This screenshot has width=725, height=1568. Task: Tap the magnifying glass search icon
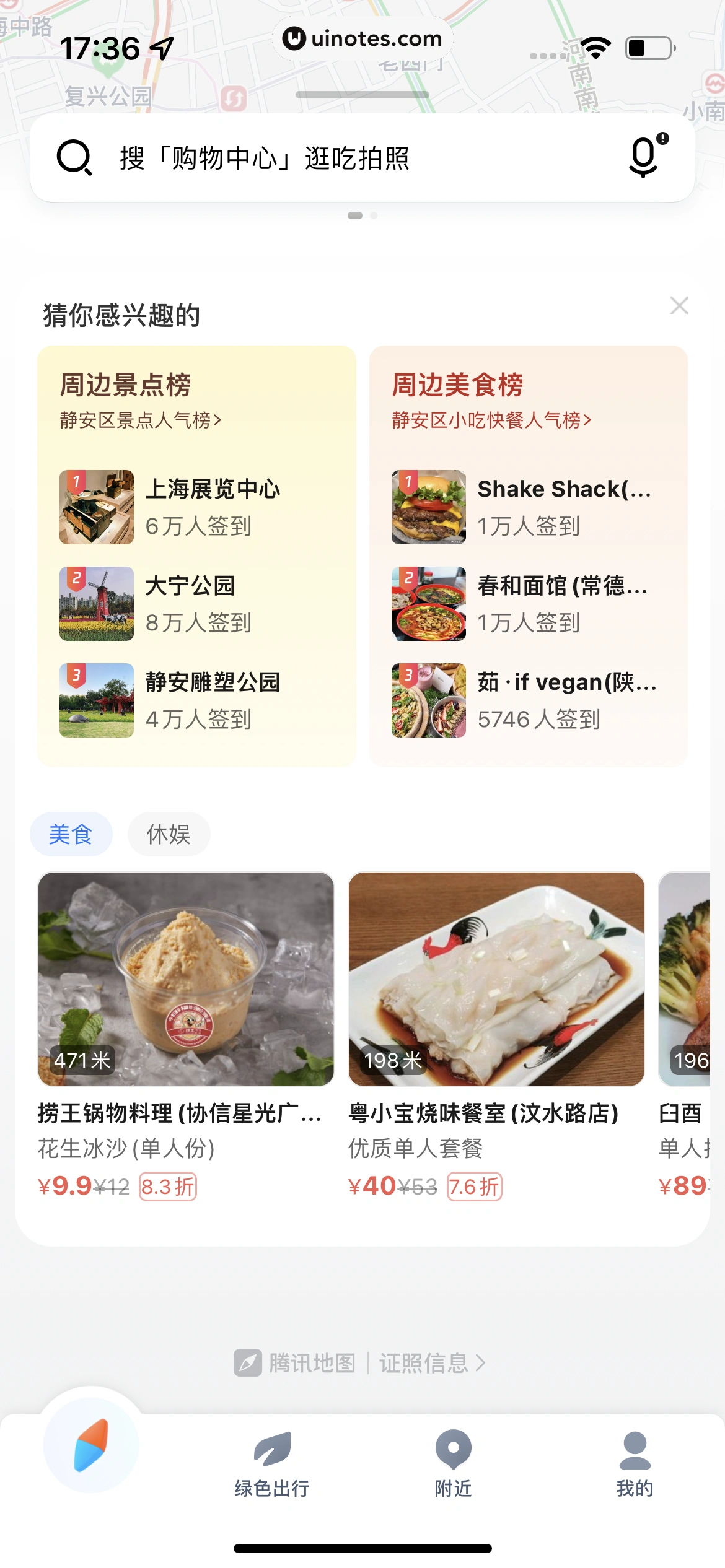(74, 158)
